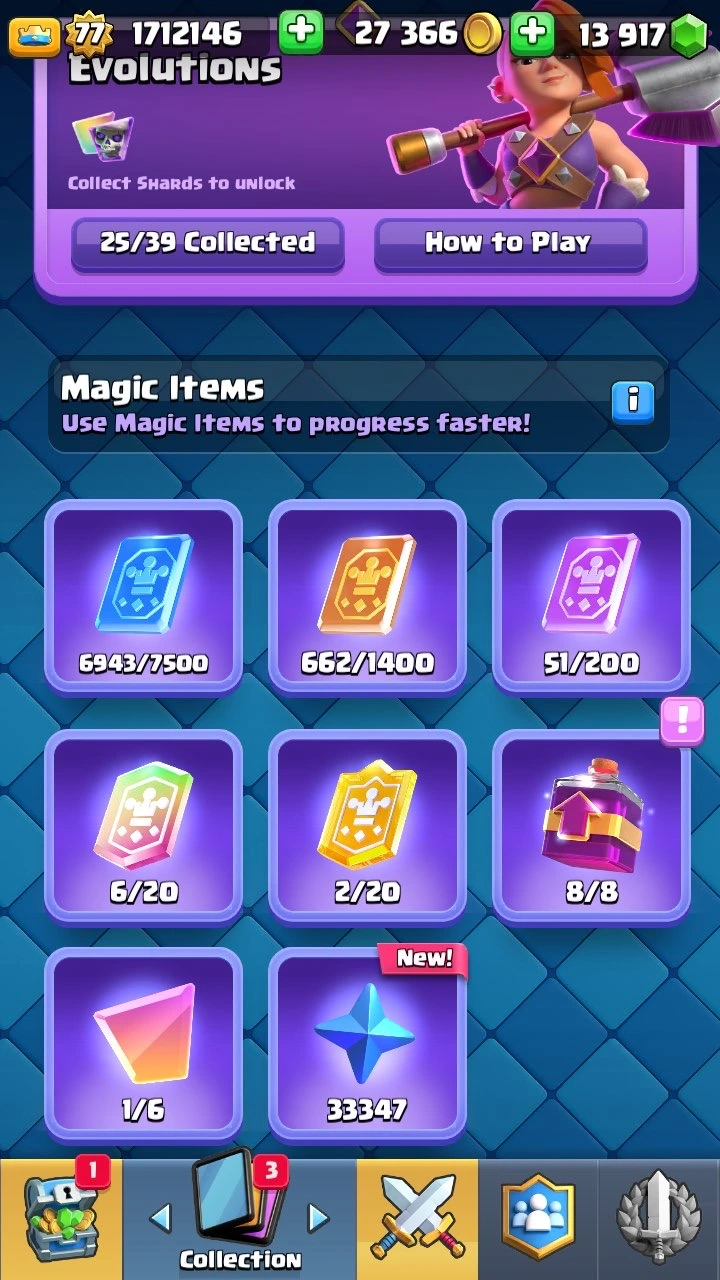Tap the 25/39 Collected button
Screen dimensions: 720x1280
point(207,243)
